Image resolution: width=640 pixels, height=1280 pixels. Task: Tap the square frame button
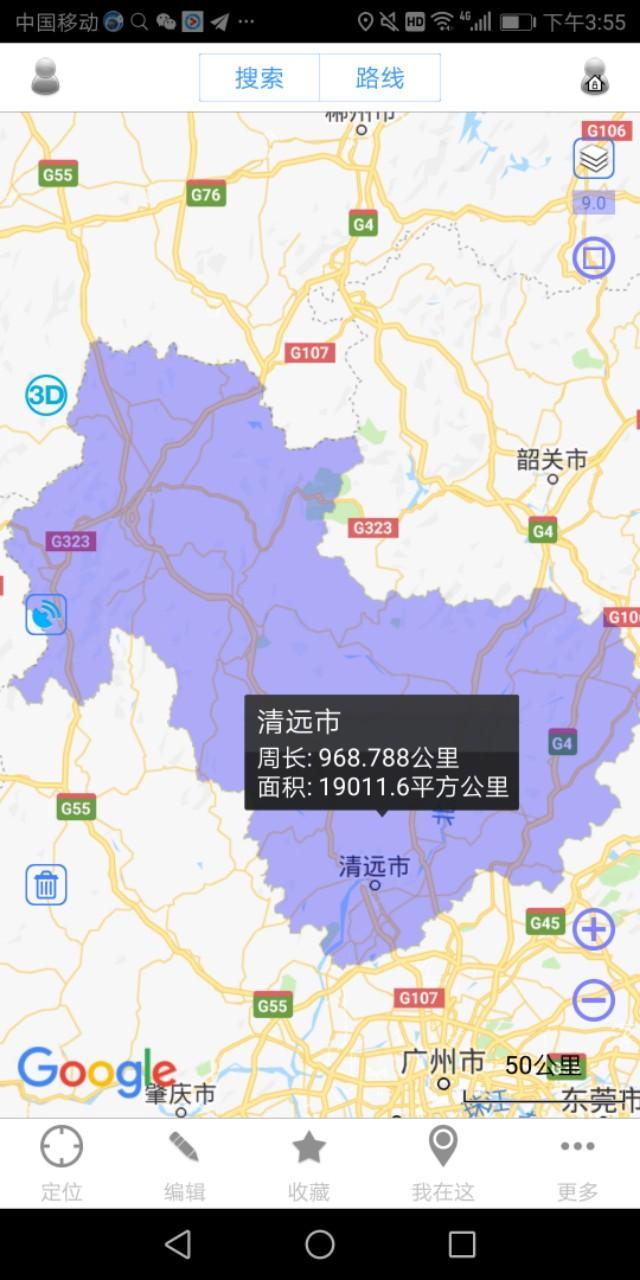pyautogui.click(x=593, y=258)
